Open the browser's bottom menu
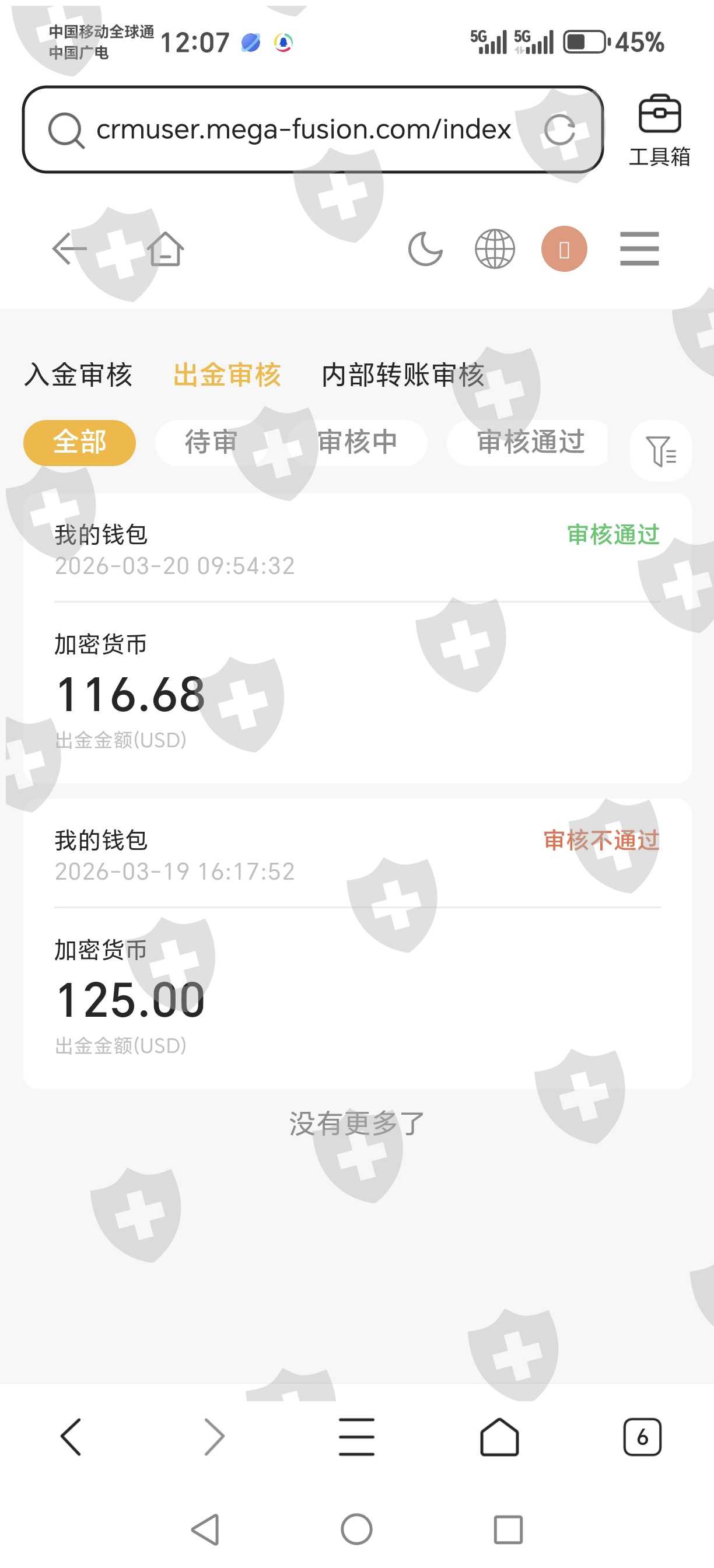714x1568 pixels. tap(356, 1437)
